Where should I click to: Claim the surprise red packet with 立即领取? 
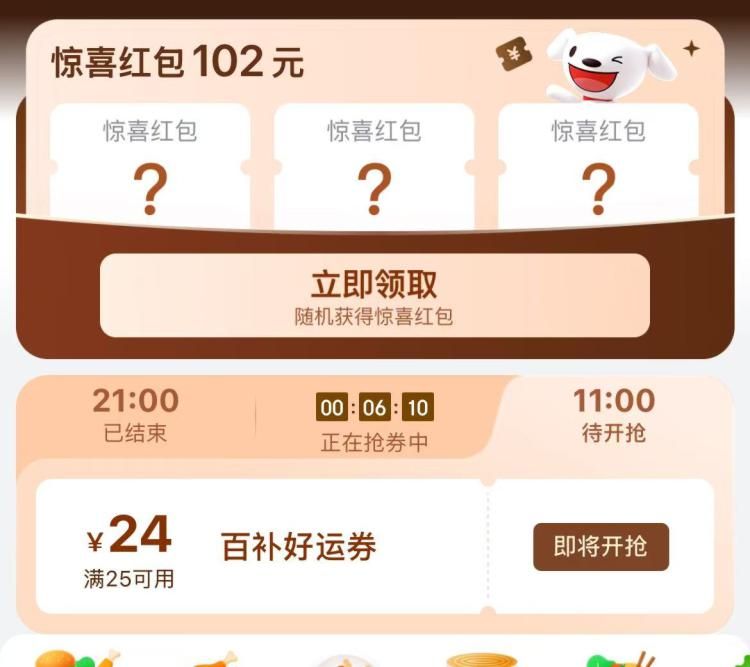pos(374,295)
